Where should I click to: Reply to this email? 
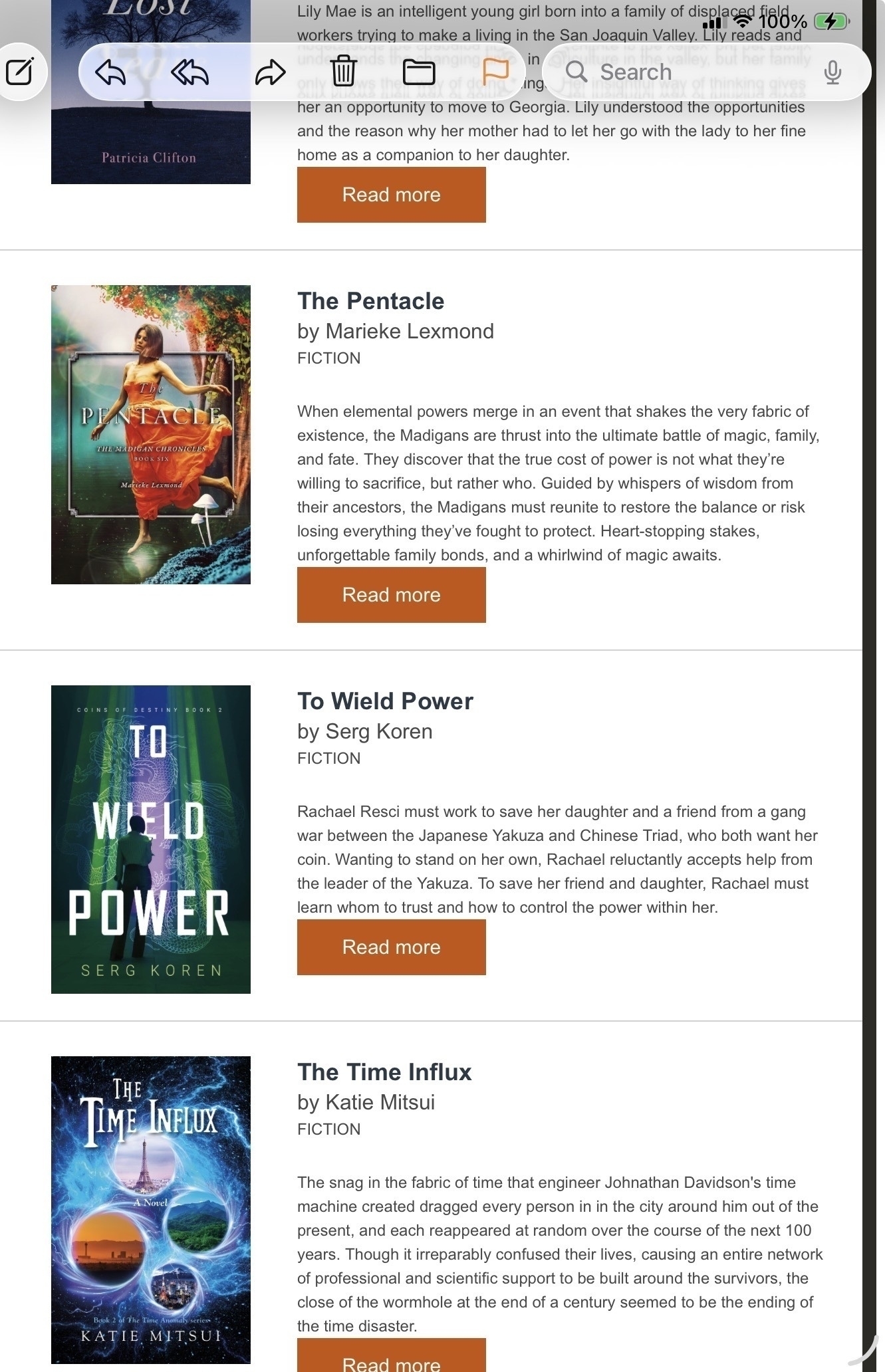[x=110, y=72]
